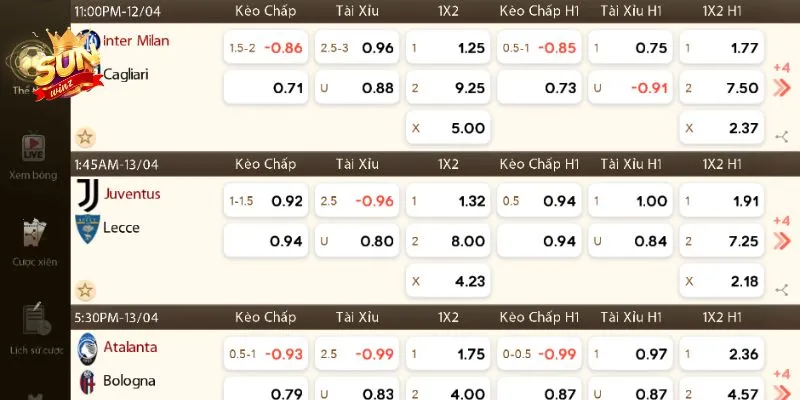
Task: Select Cagliari handicap odds 0.71
Action: [x=266, y=87]
